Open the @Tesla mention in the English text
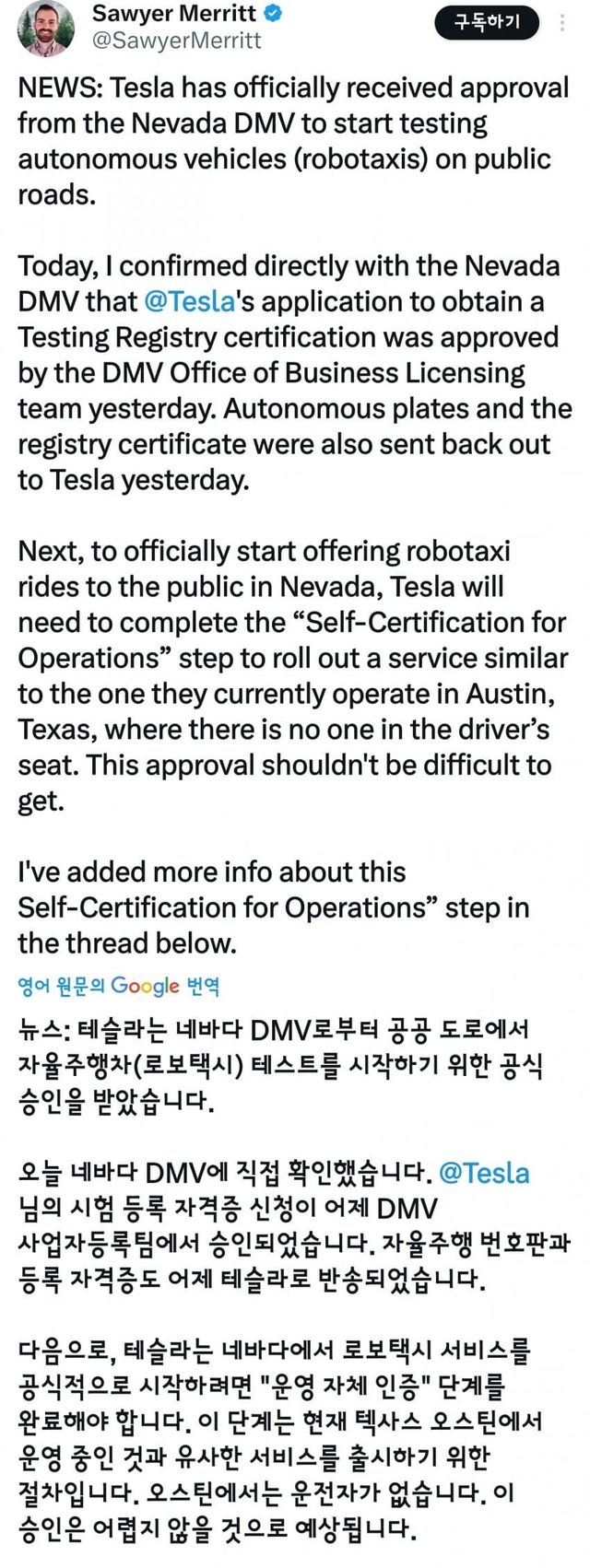 [189, 302]
